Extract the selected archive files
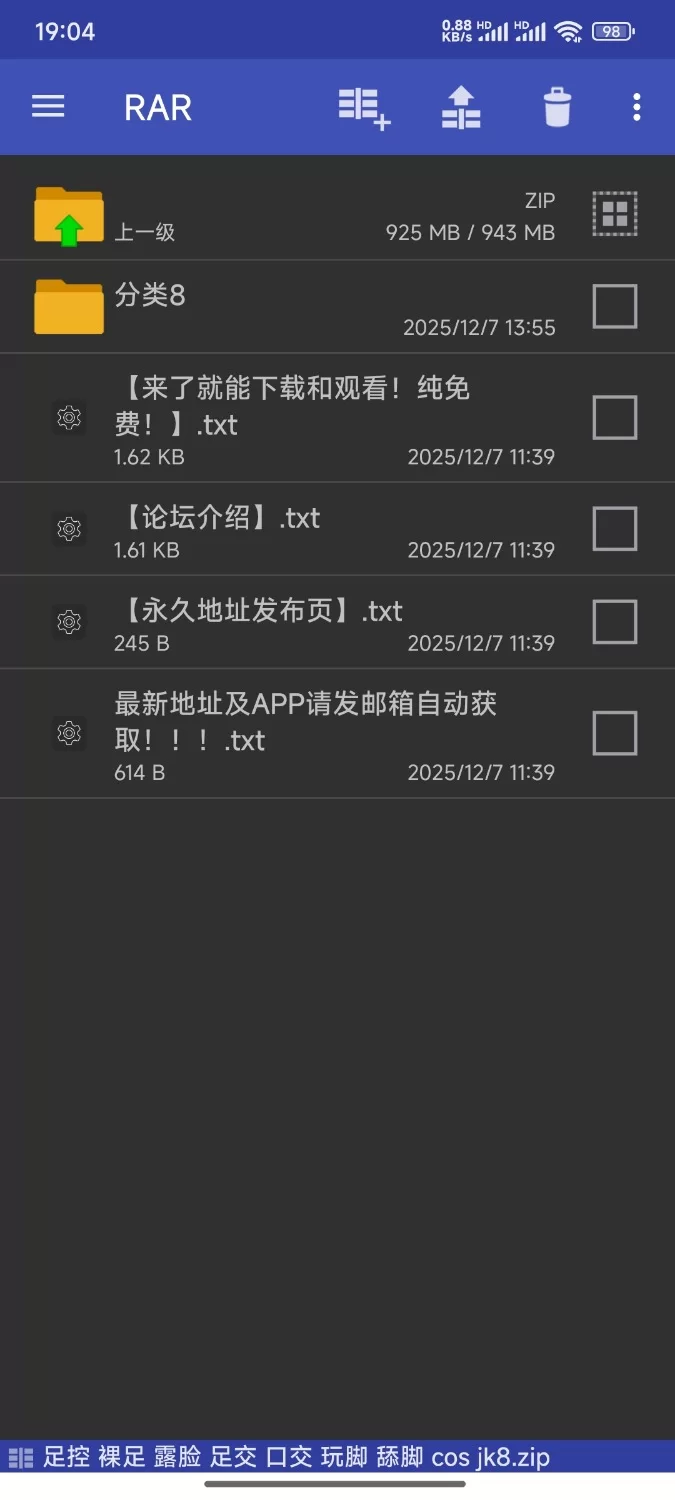This screenshot has height=1500, width=675. [x=461, y=107]
